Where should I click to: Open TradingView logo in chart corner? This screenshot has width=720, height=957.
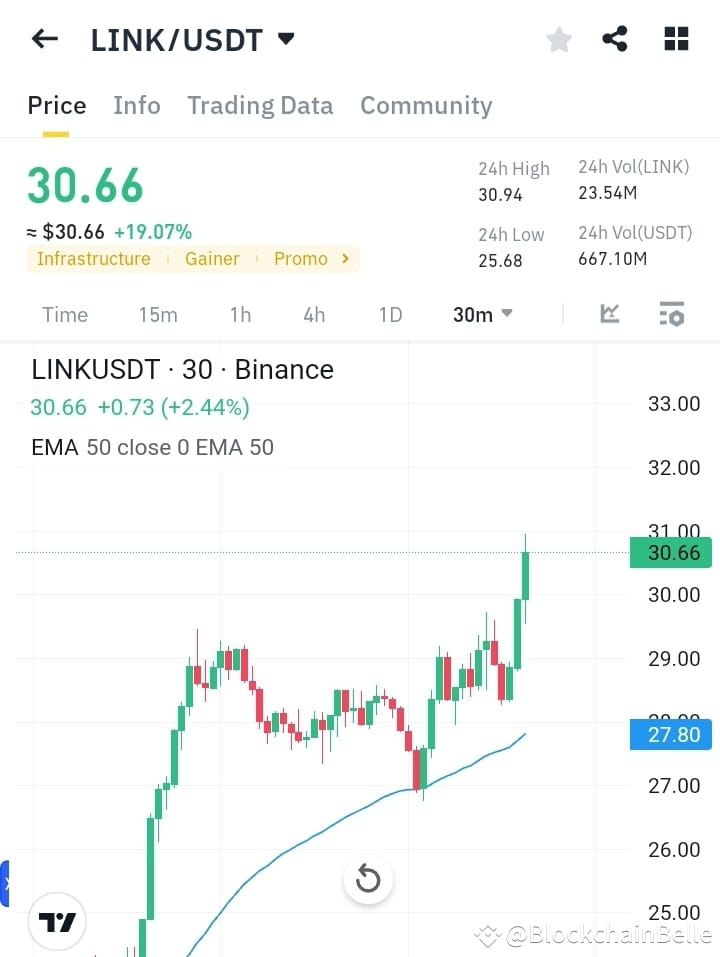(x=57, y=921)
